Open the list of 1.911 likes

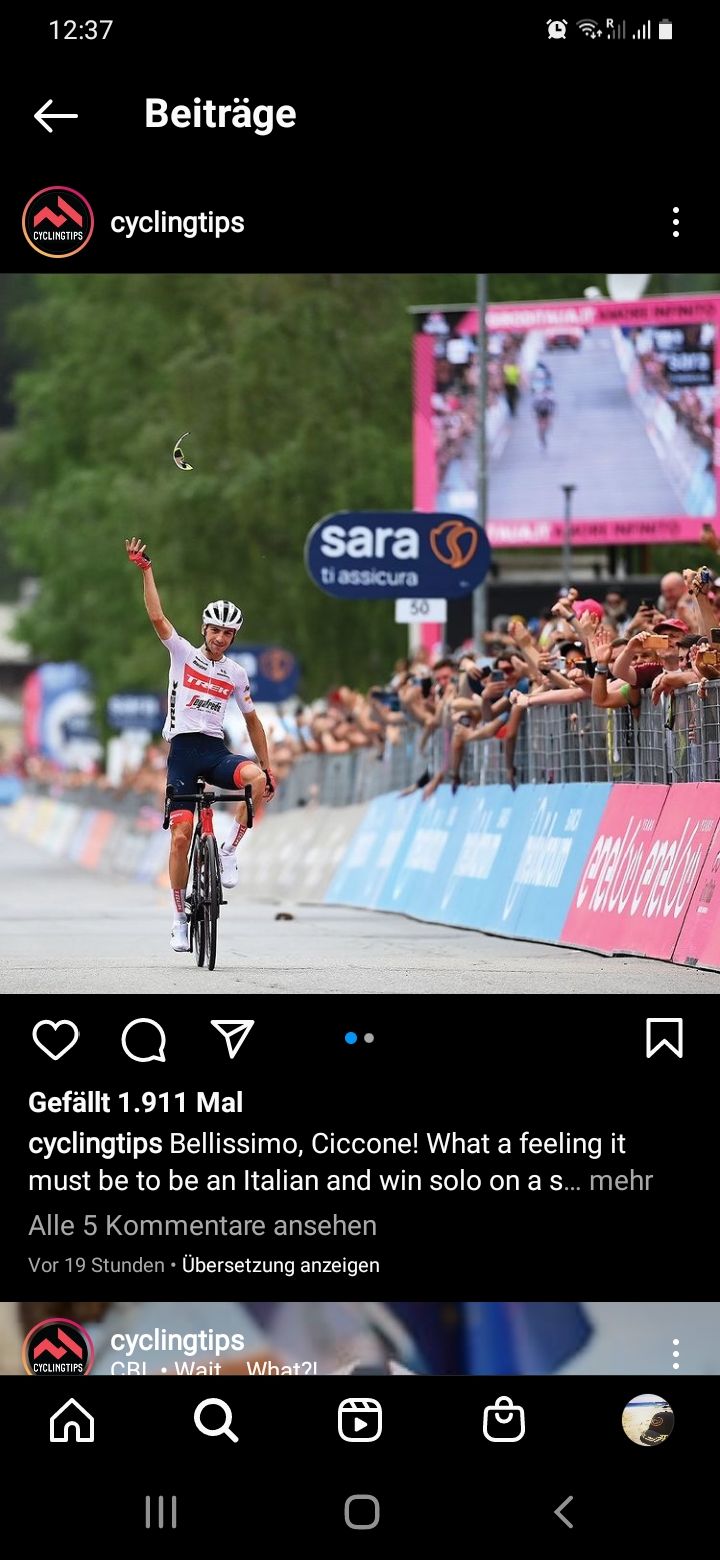point(136,1103)
